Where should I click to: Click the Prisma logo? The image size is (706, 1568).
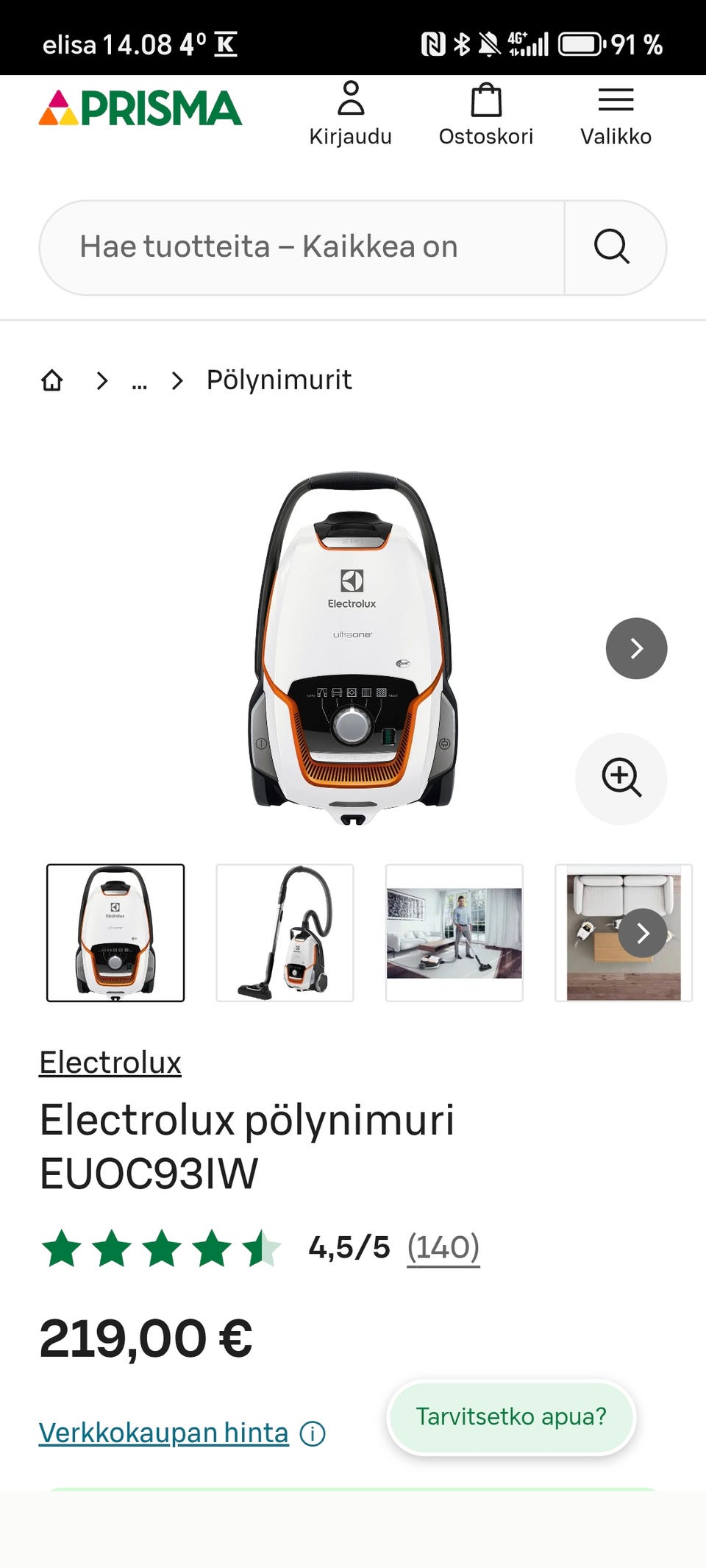click(x=139, y=109)
